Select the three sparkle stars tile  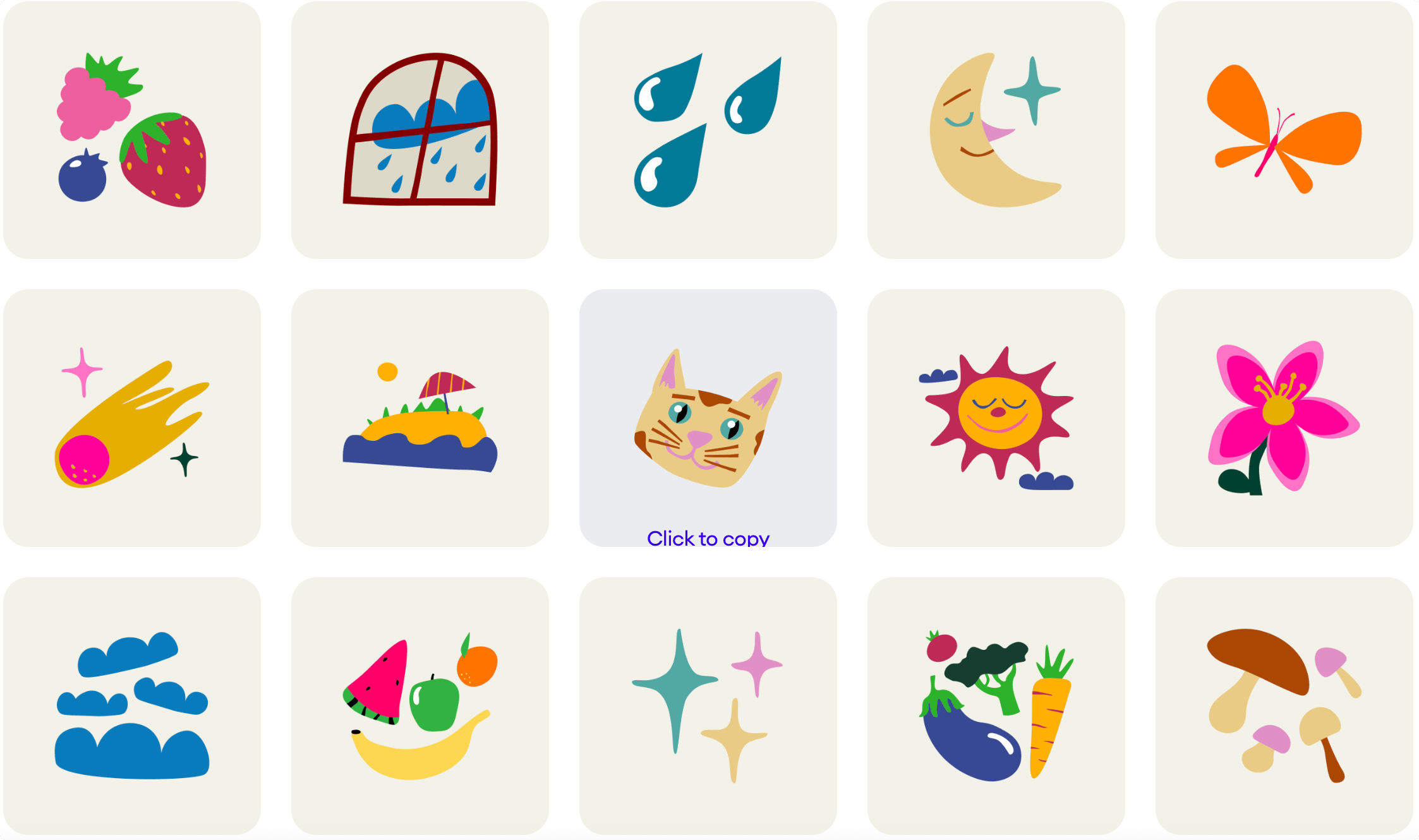pyautogui.click(x=708, y=705)
